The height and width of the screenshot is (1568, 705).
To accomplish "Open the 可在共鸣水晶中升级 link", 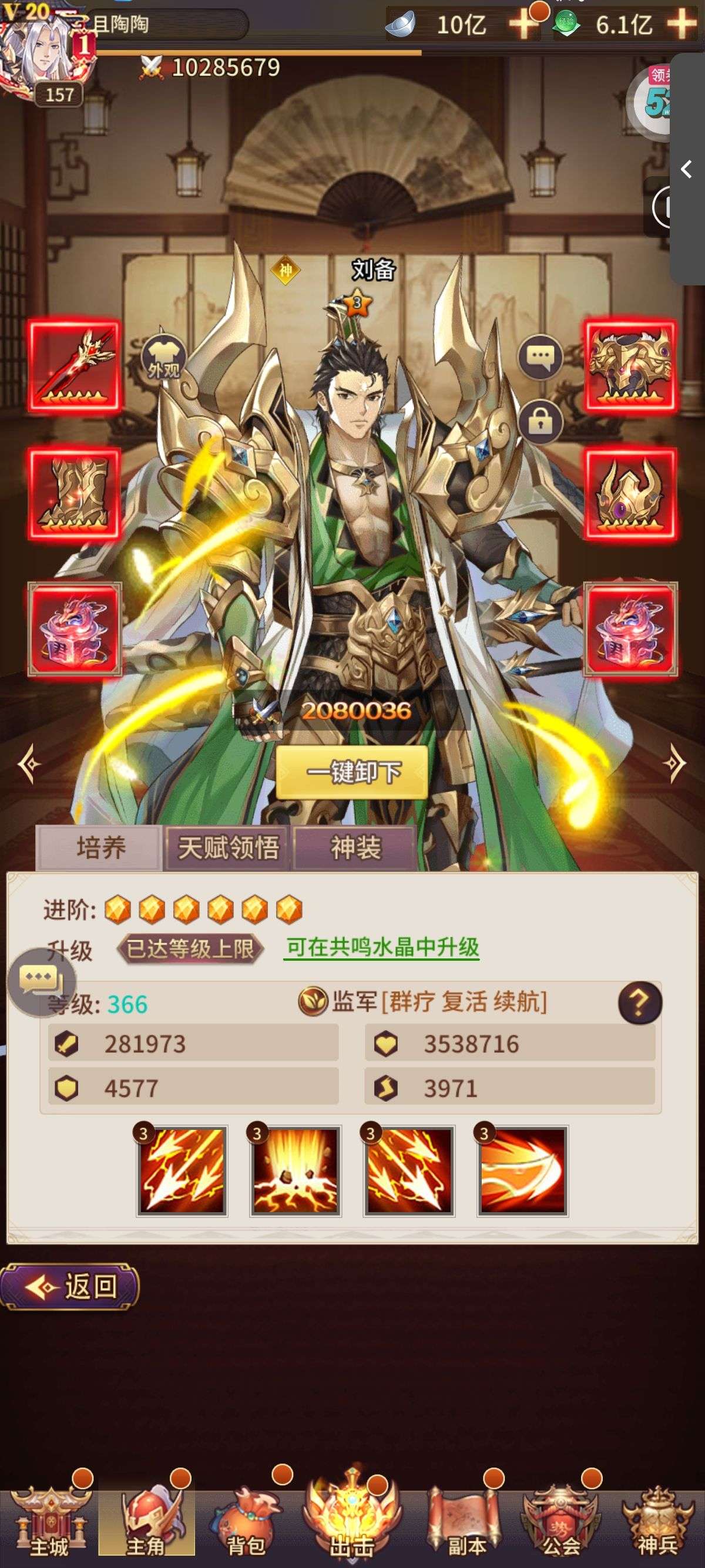I will [x=382, y=947].
